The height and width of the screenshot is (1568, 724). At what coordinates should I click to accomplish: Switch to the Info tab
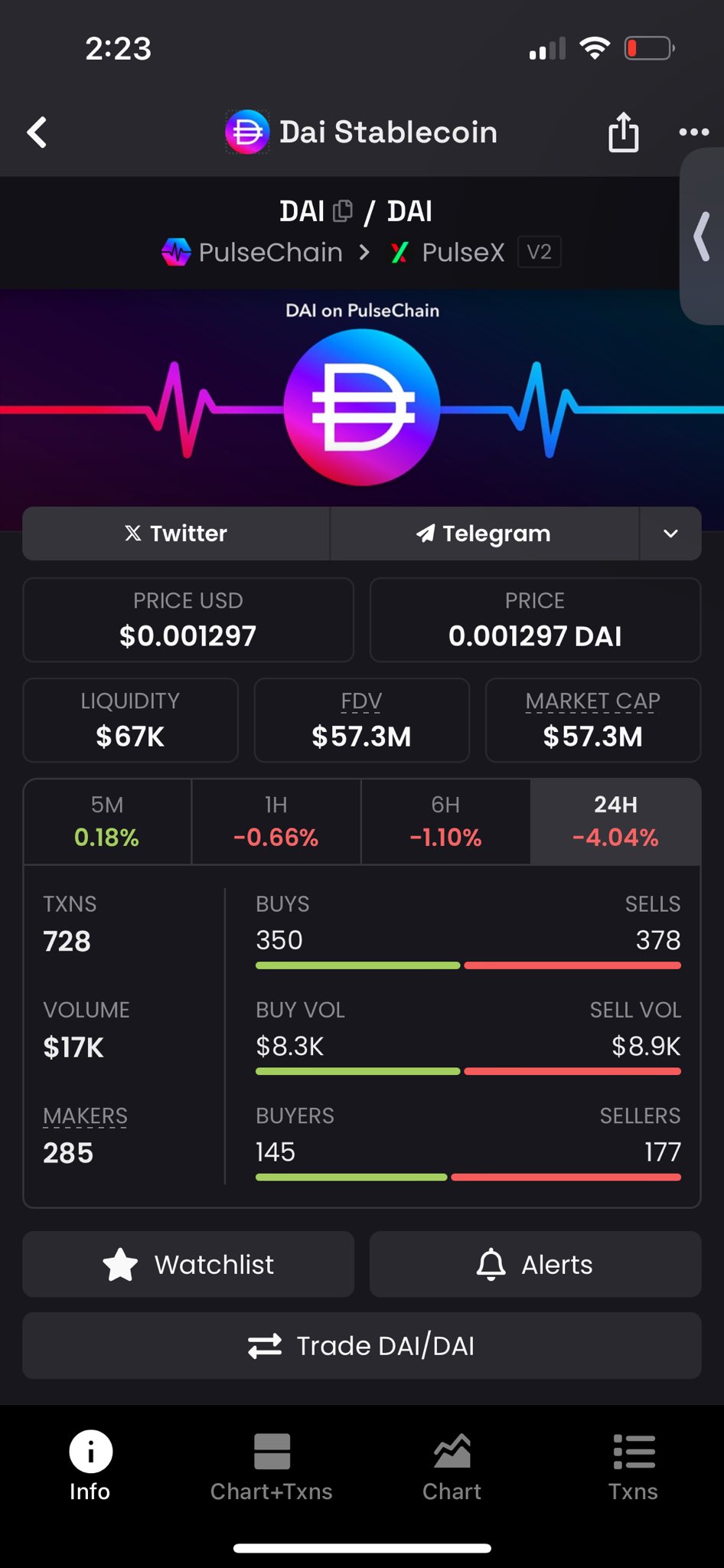point(90,1466)
